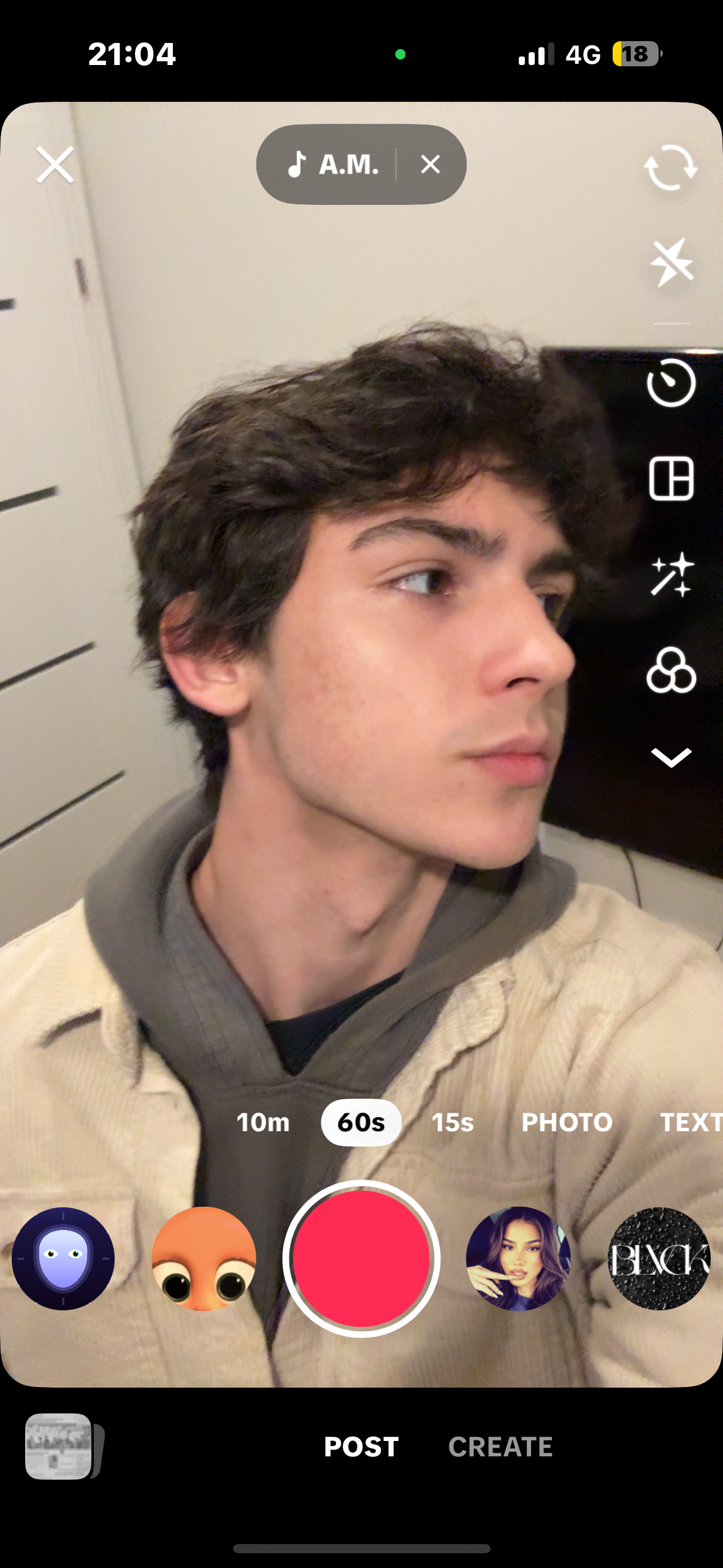This screenshot has height=1568, width=723.
Task: Flip the camera
Action: coord(671,167)
